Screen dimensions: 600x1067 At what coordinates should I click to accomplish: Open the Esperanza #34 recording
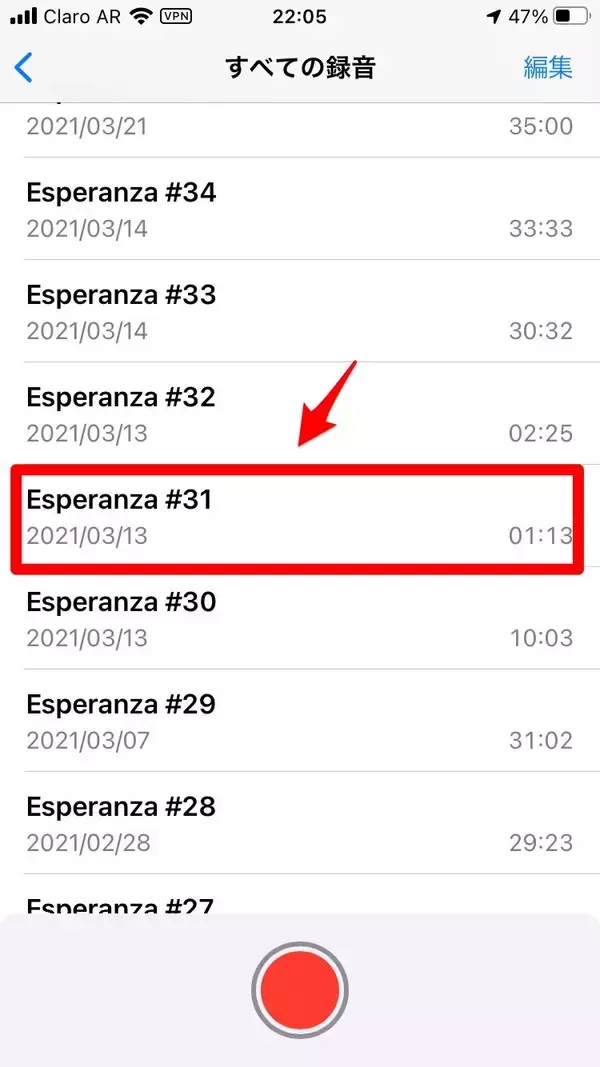299,209
